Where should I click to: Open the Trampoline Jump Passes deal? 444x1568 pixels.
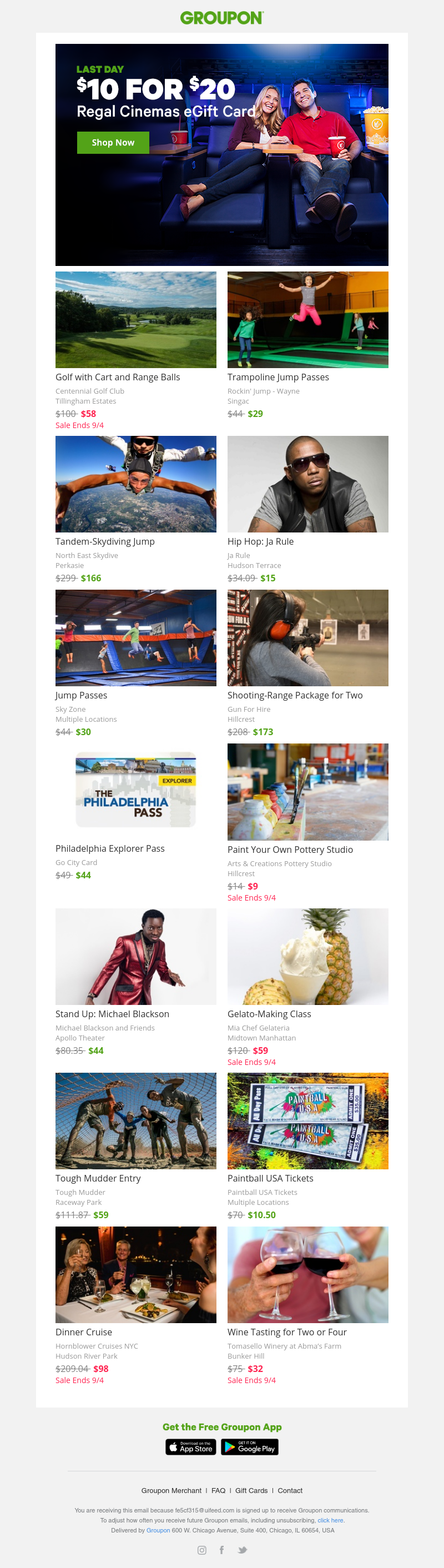278,377
